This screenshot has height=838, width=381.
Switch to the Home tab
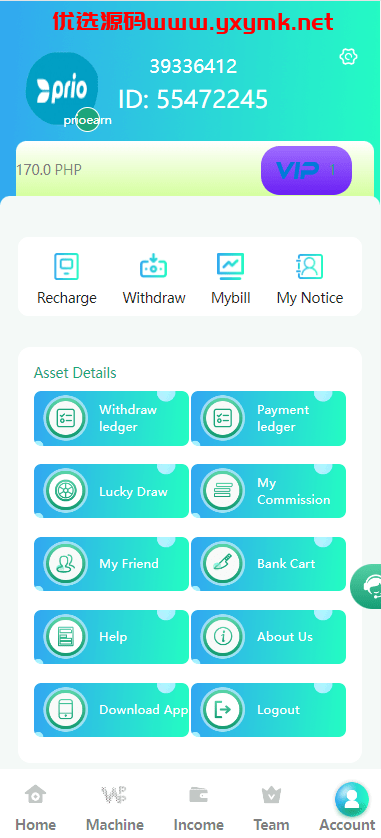tap(35, 808)
